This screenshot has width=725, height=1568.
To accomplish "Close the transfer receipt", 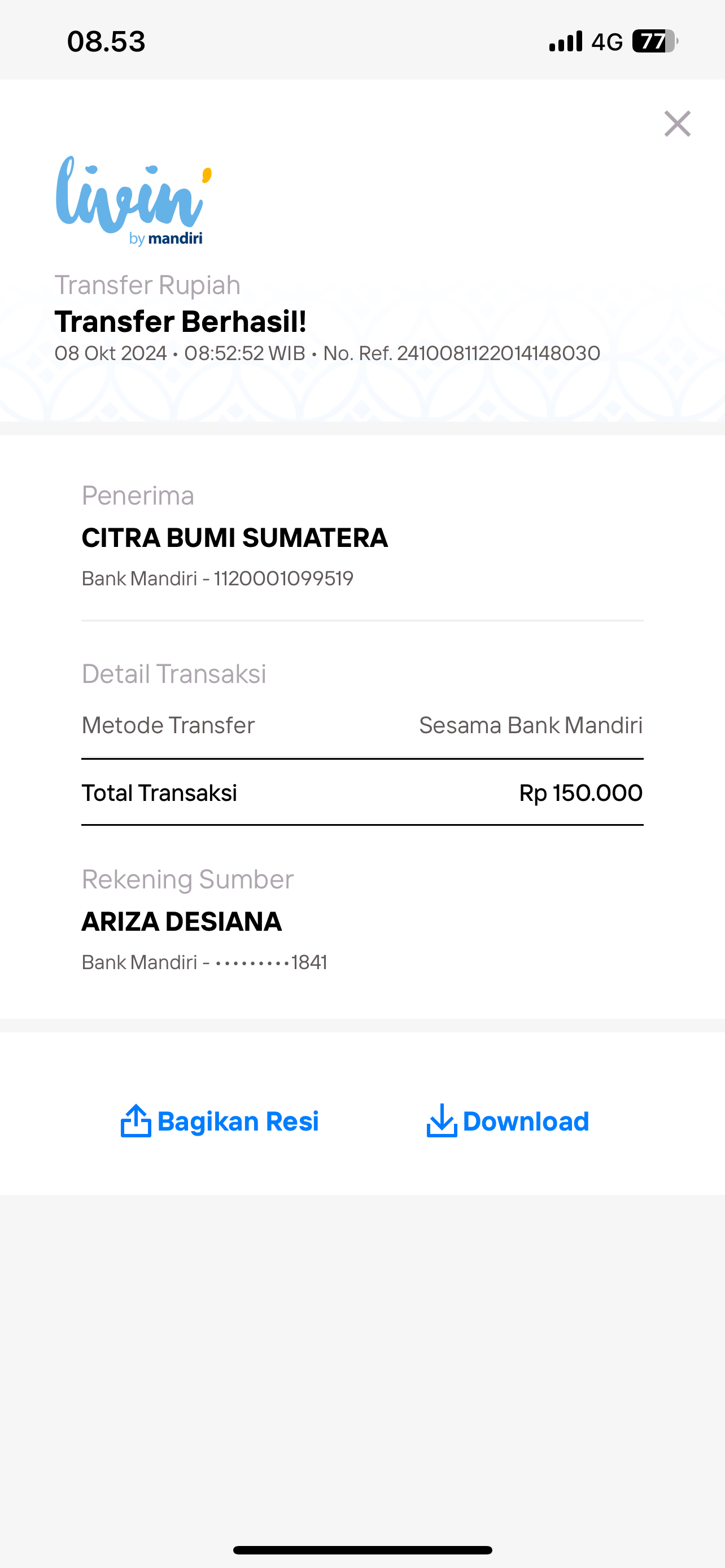I will click(x=677, y=124).
